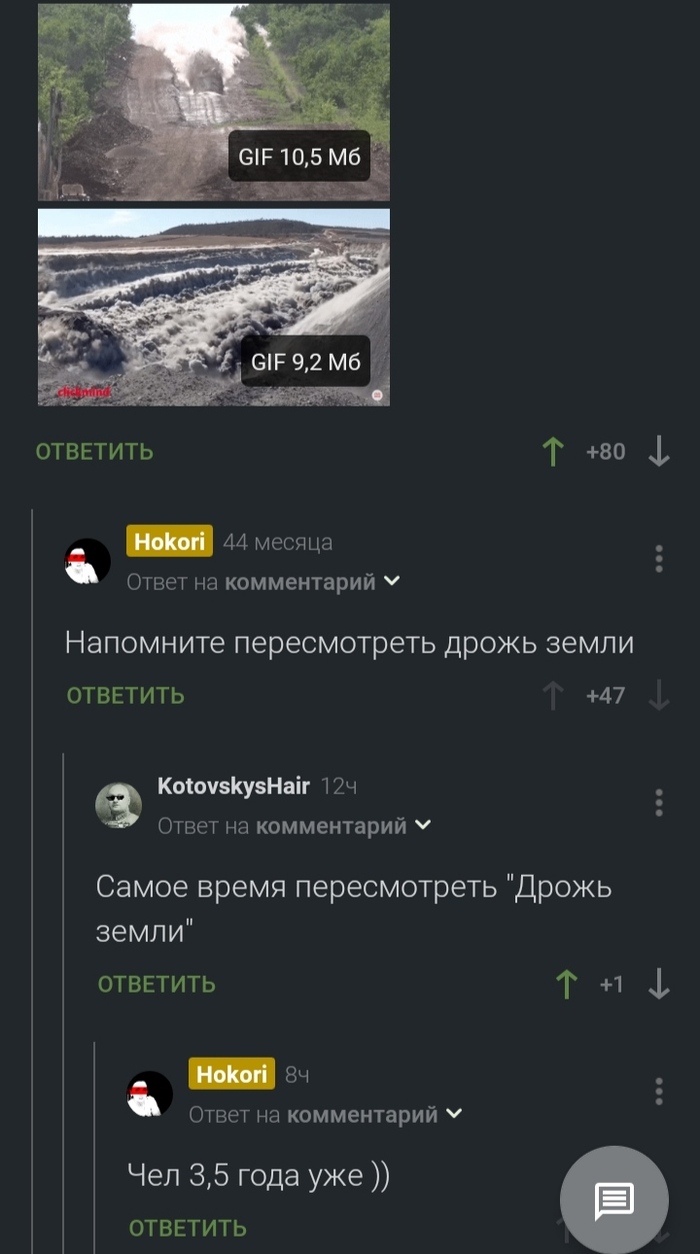Open overflow menu on KotovskysHair's comment
The image size is (700, 1254).
[658, 803]
